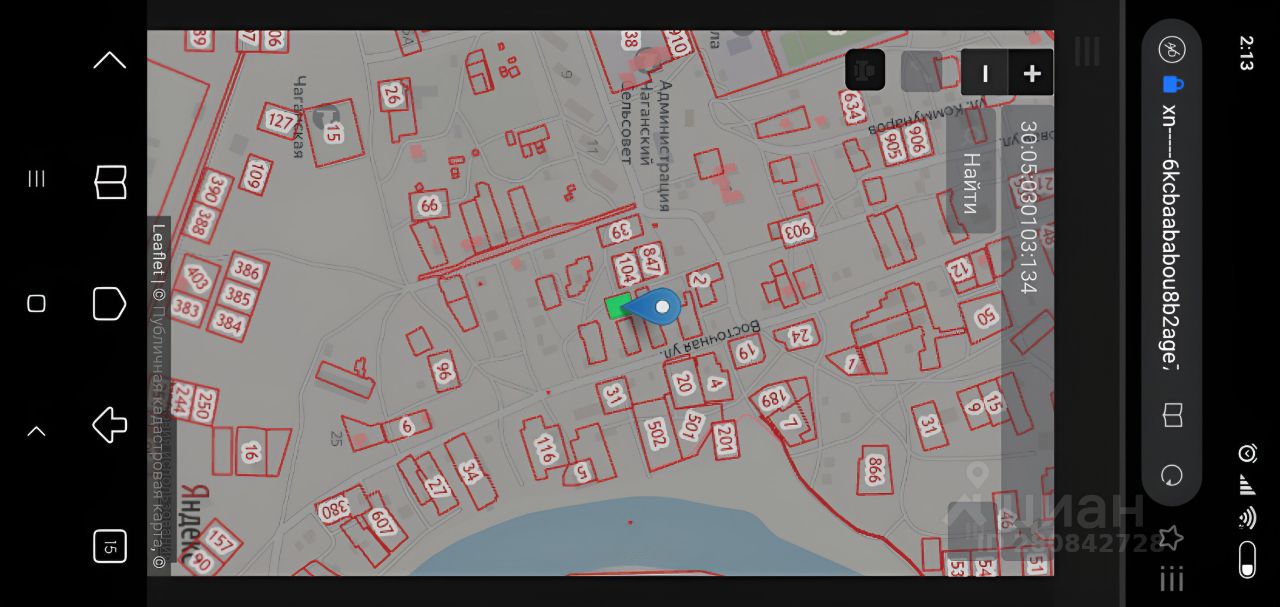
Task: Go back using browser toolbar chevron
Action: 110,60
